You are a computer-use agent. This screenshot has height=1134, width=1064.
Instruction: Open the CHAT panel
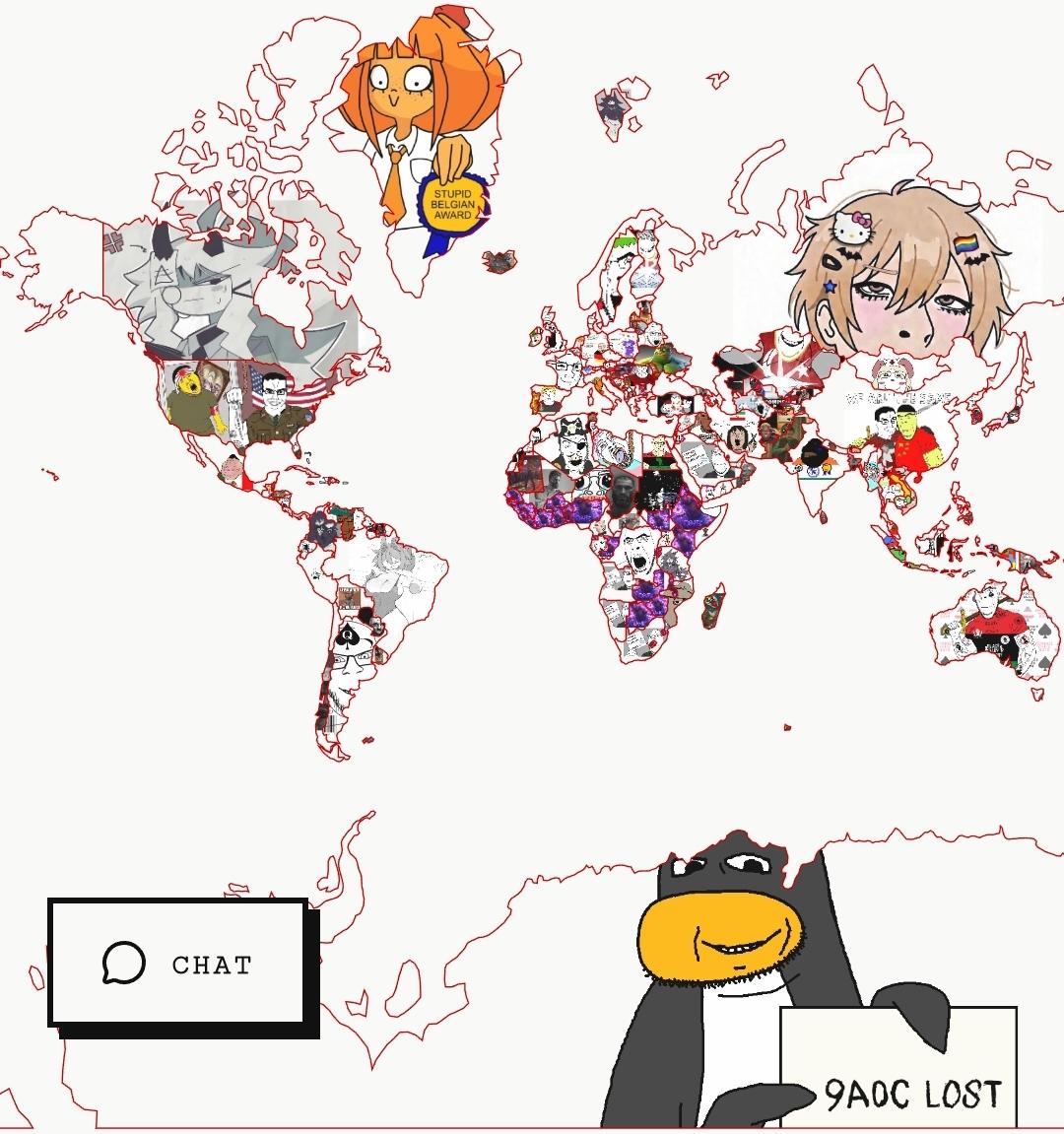177,963
